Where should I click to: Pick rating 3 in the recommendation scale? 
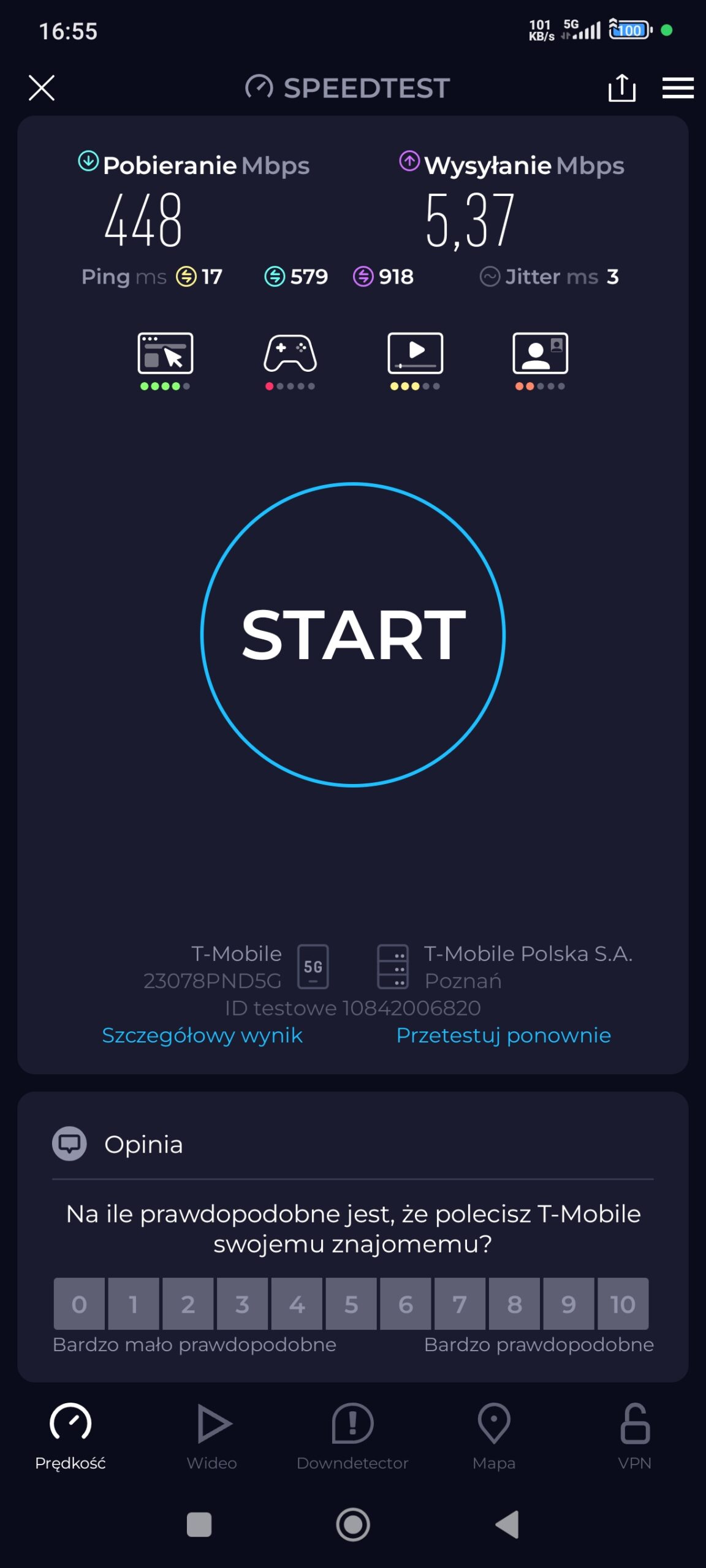(242, 1304)
